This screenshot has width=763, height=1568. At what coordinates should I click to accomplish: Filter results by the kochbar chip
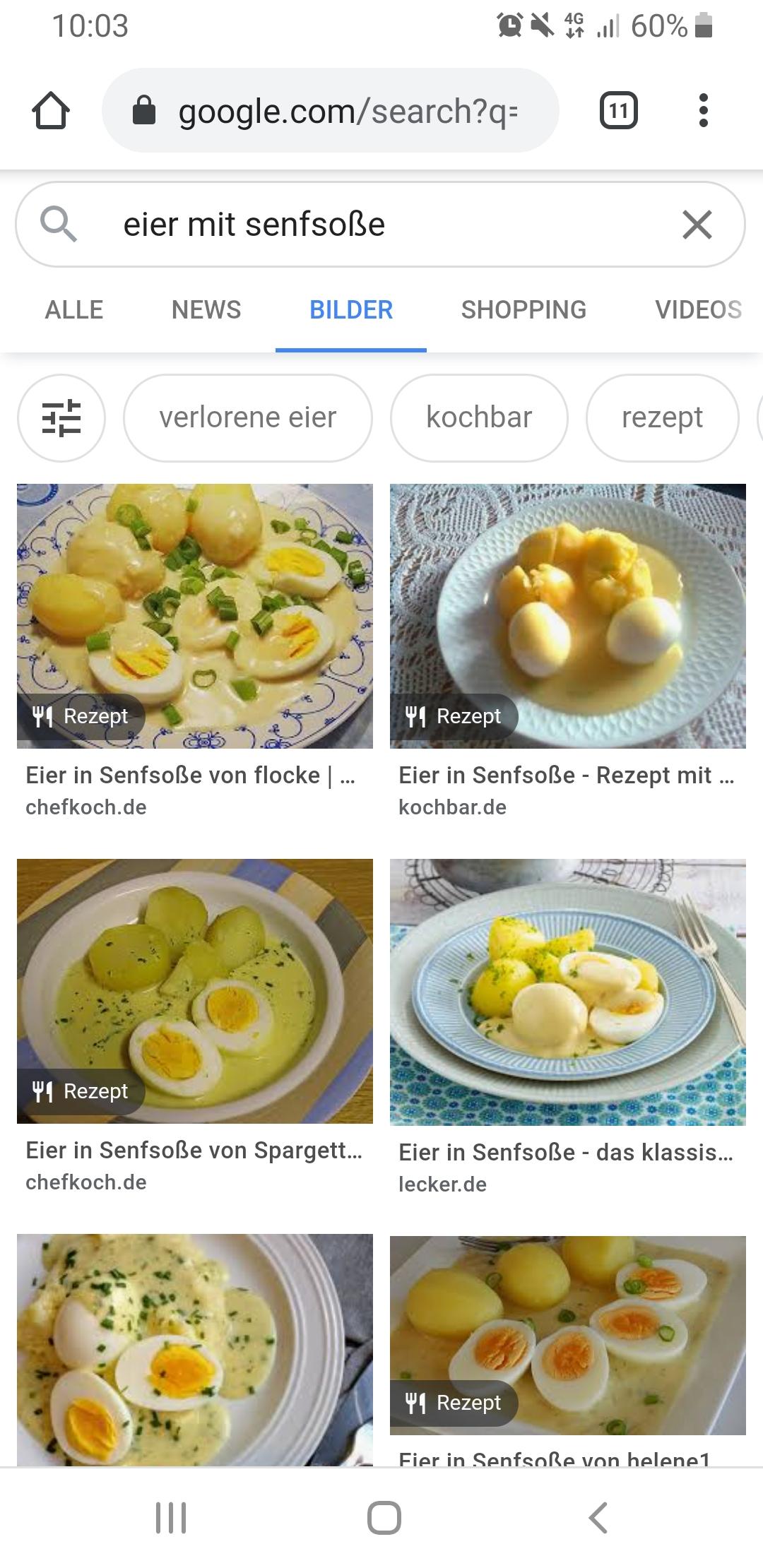coord(479,417)
